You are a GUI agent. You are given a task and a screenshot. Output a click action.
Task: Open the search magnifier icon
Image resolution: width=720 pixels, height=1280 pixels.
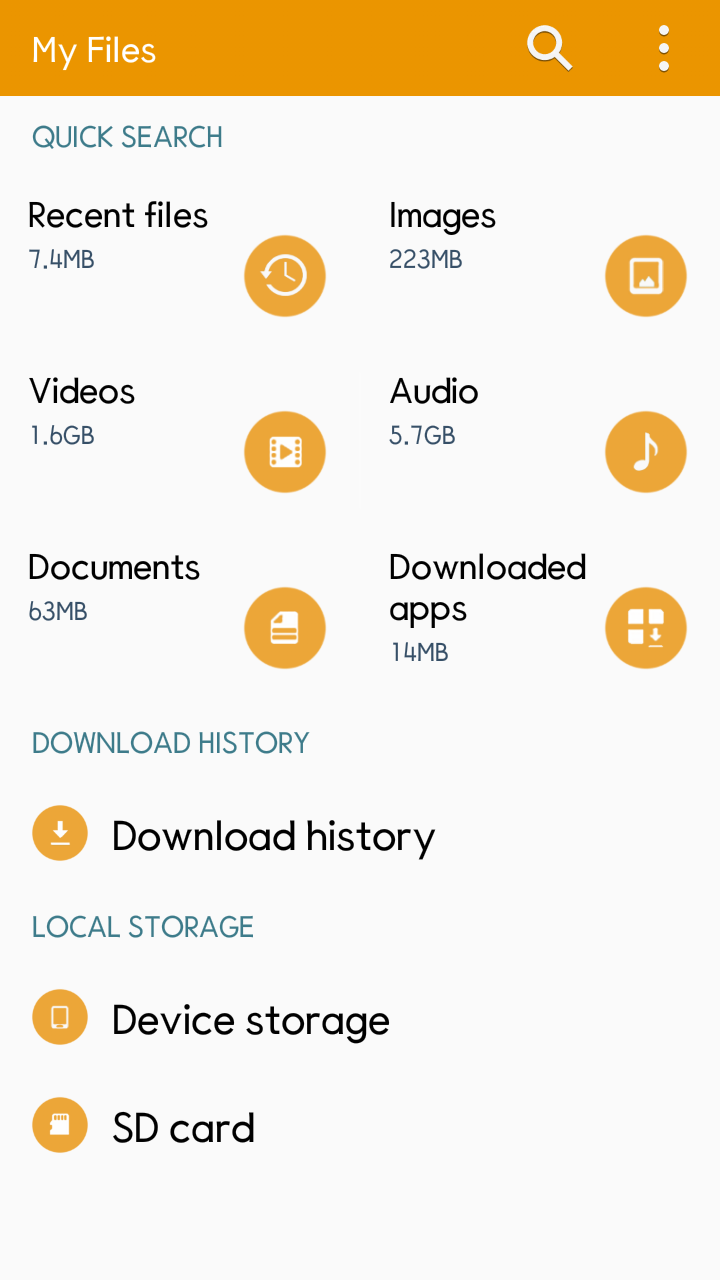pos(550,48)
